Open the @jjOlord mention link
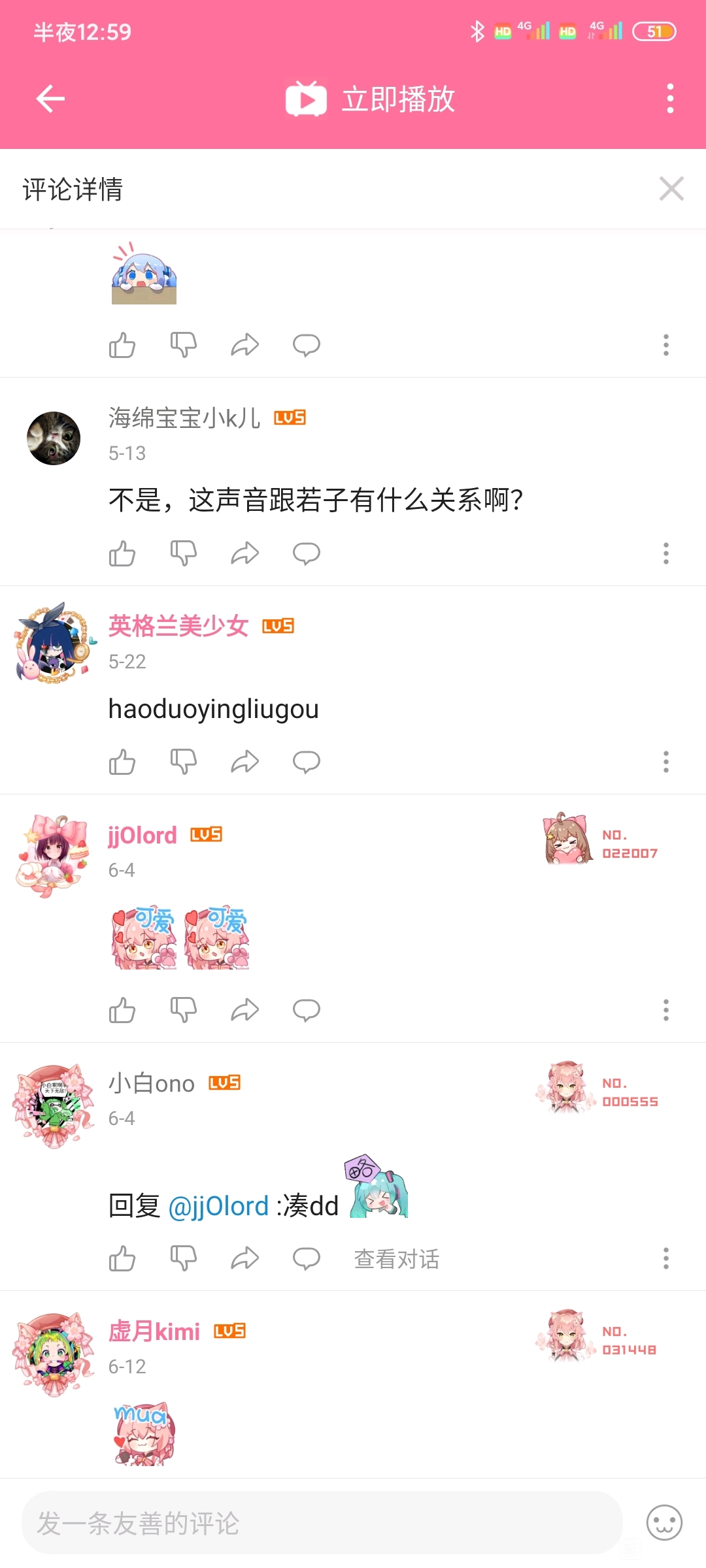 point(218,1206)
